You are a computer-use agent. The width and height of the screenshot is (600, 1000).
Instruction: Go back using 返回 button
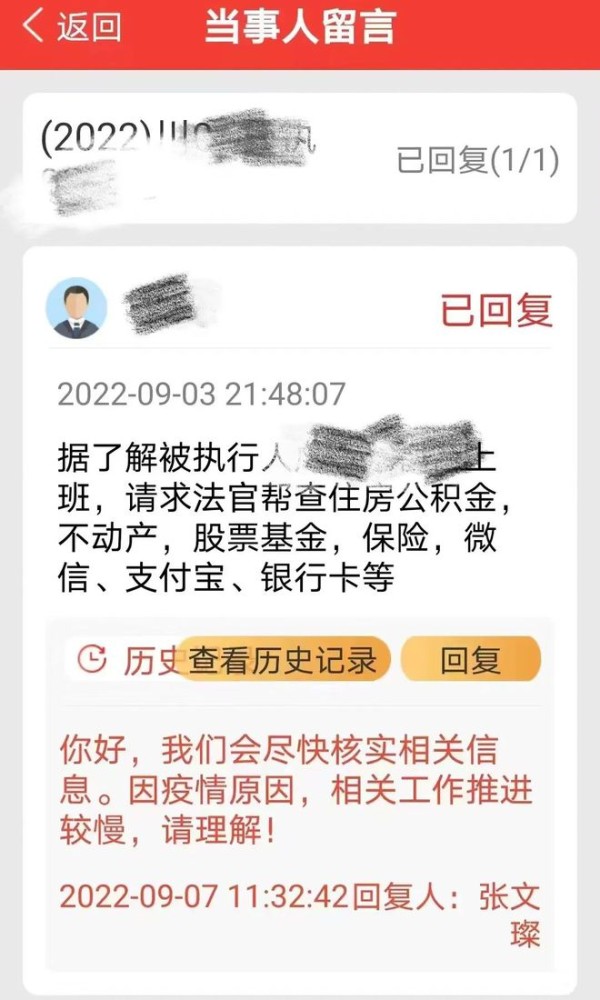70,27
